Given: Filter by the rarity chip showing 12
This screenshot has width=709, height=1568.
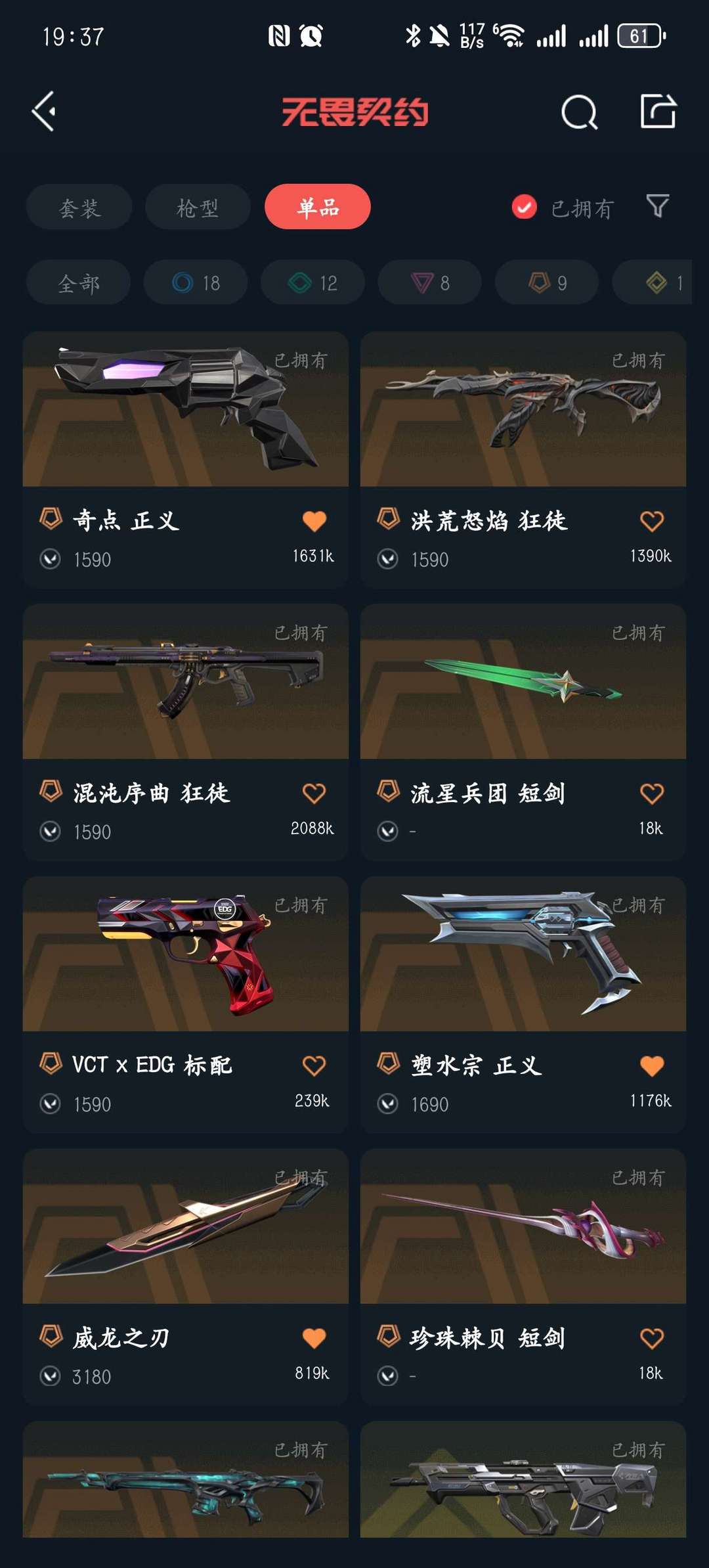Looking at the screenshot, I should tap(312, 282).
